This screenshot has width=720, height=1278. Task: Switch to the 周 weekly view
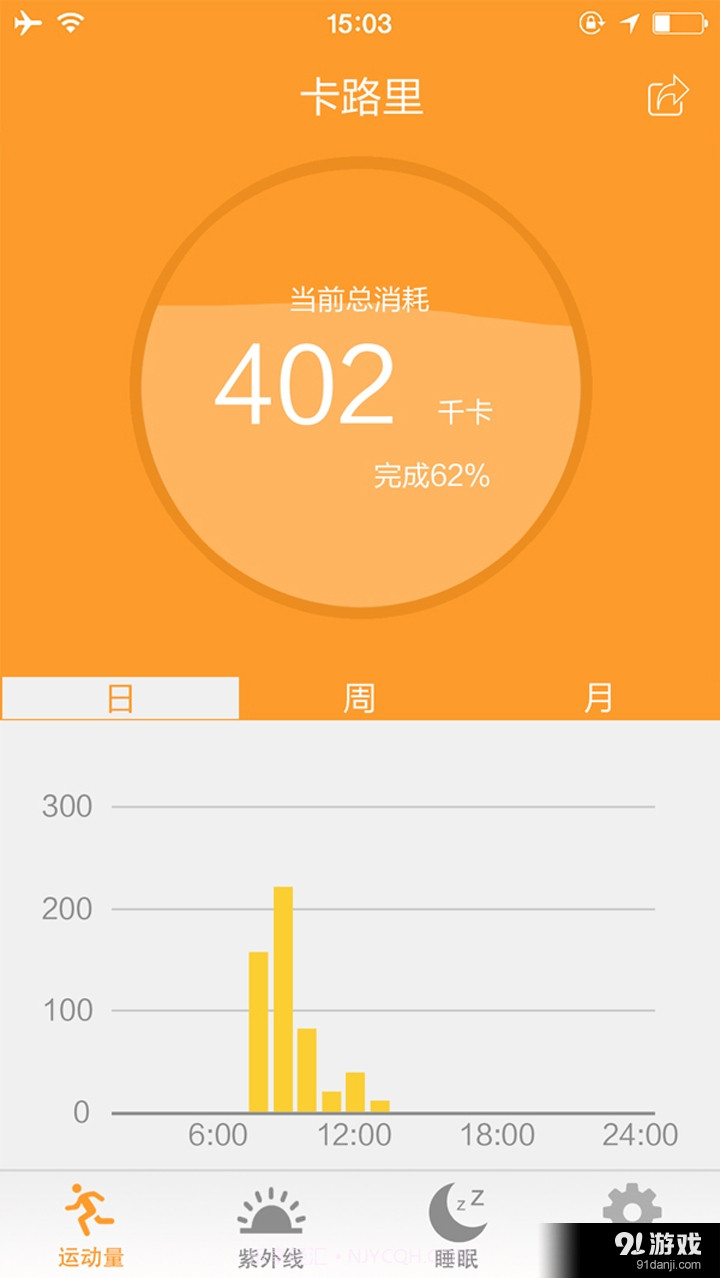[358, 698]
